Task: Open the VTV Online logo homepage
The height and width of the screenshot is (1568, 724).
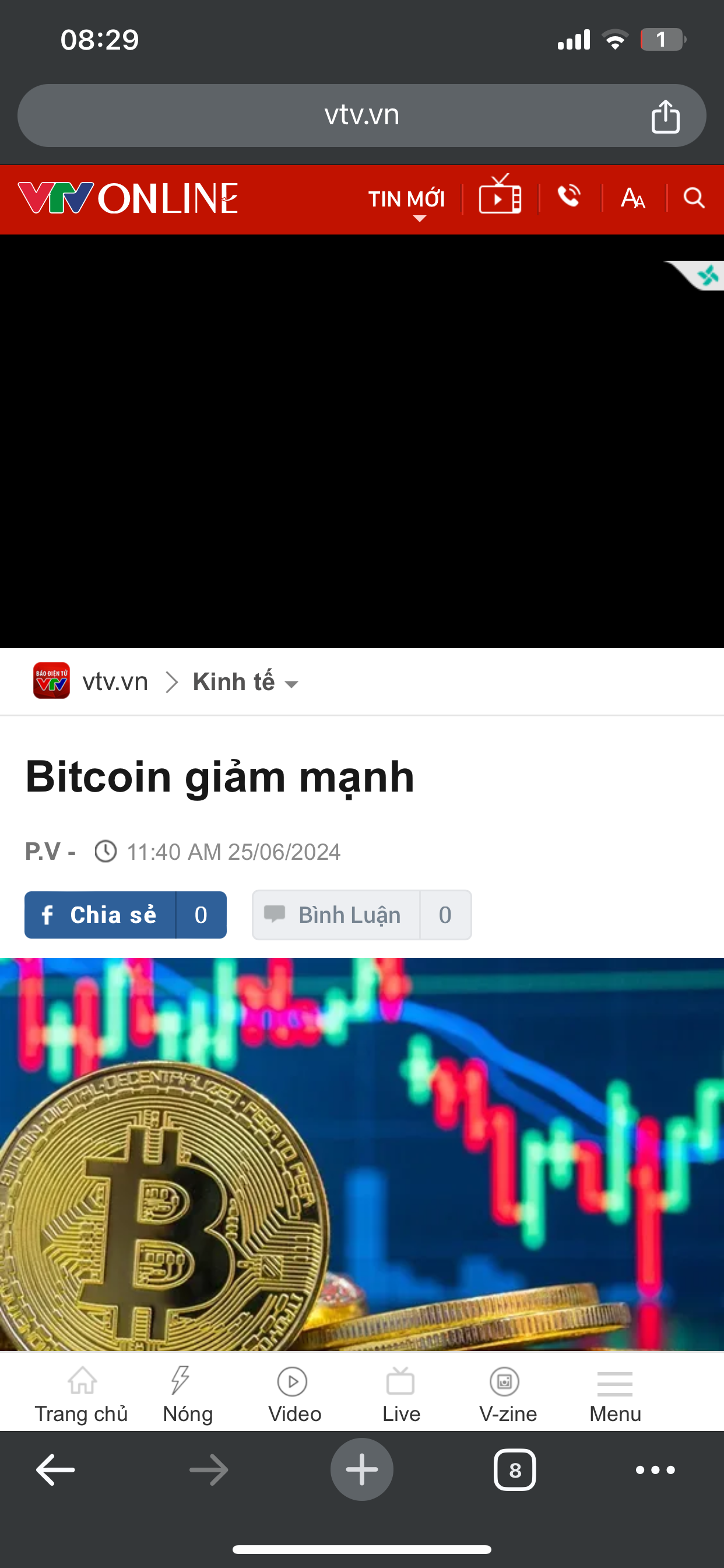Action: click(128, 198)
